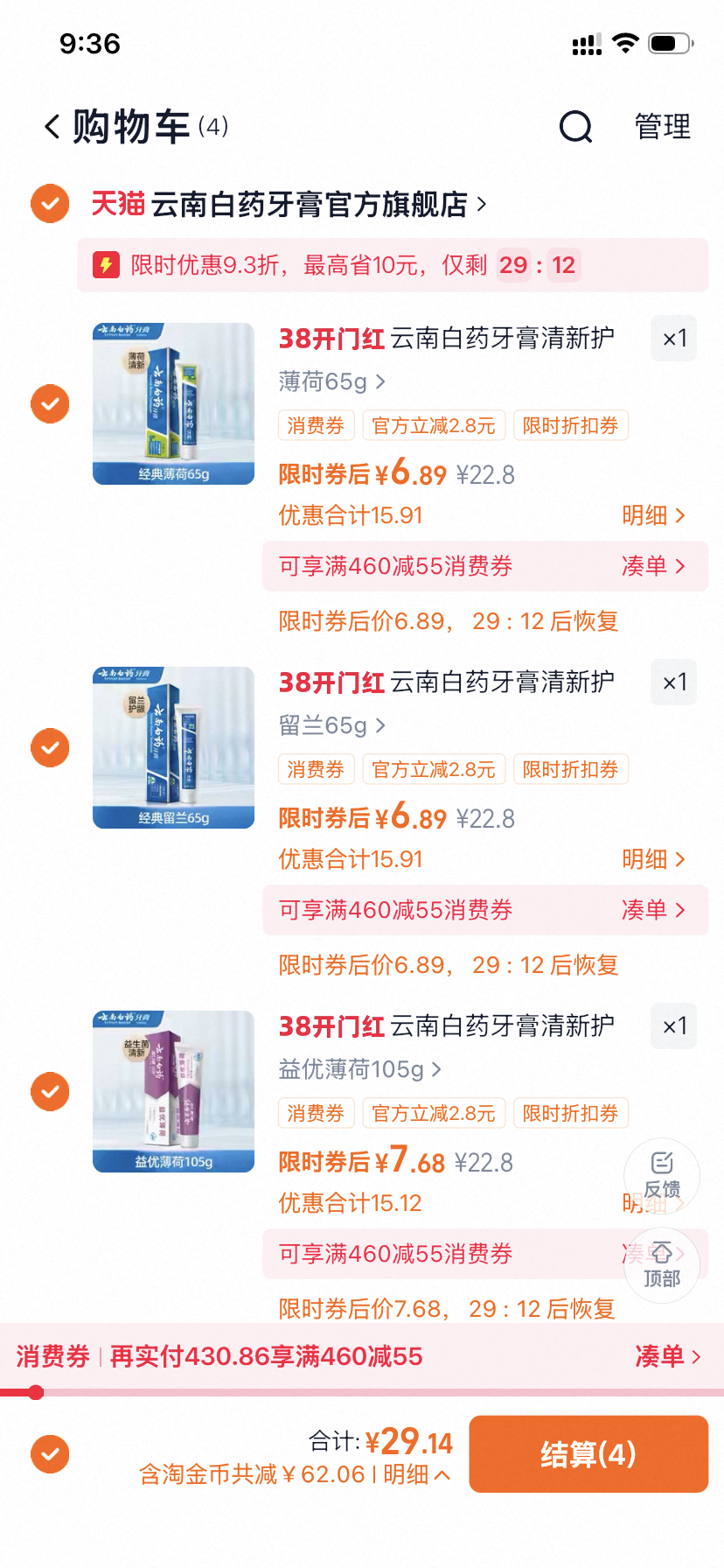
Task: Tap the ×1 quantity on the 留兰65g item
Action: (x=673, y=682)
